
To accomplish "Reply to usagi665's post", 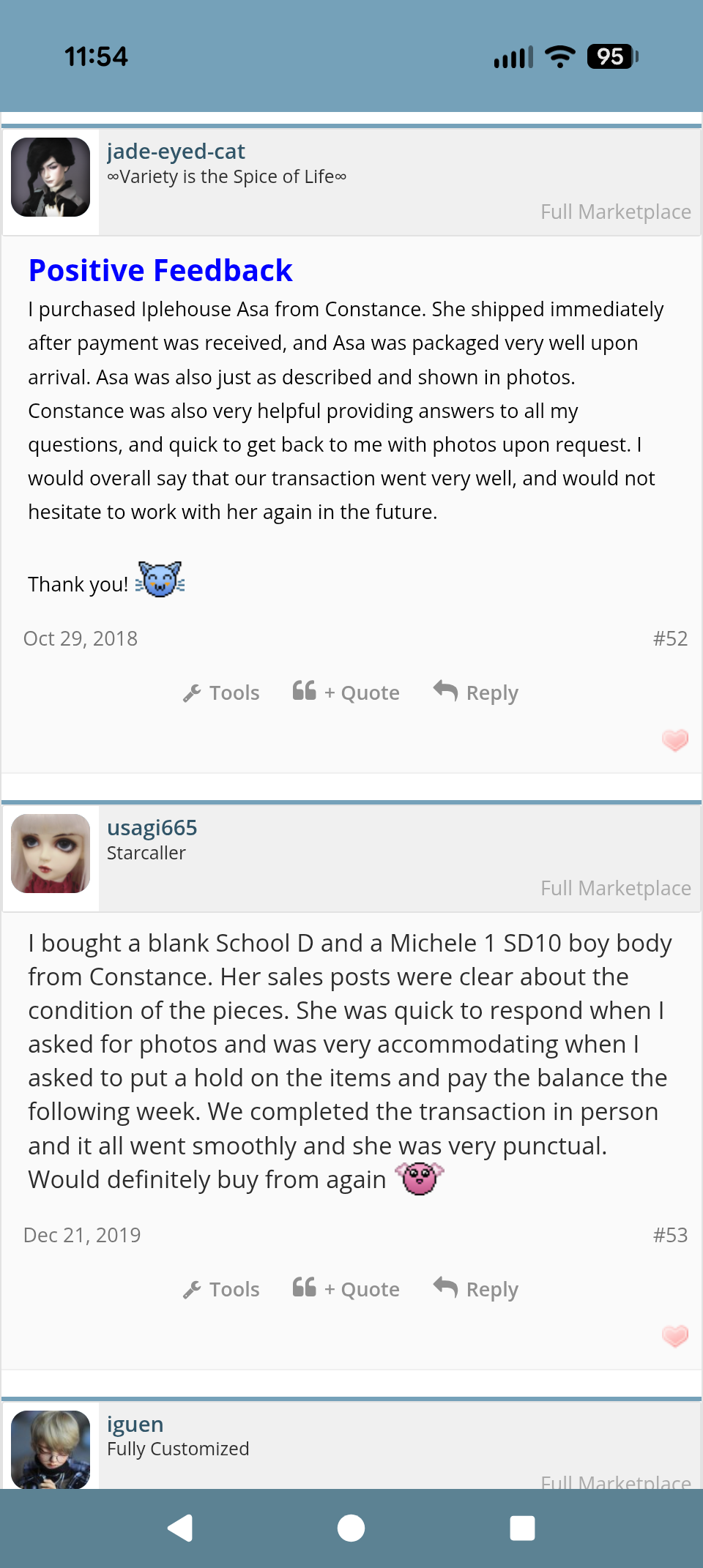I will 476,1289.
